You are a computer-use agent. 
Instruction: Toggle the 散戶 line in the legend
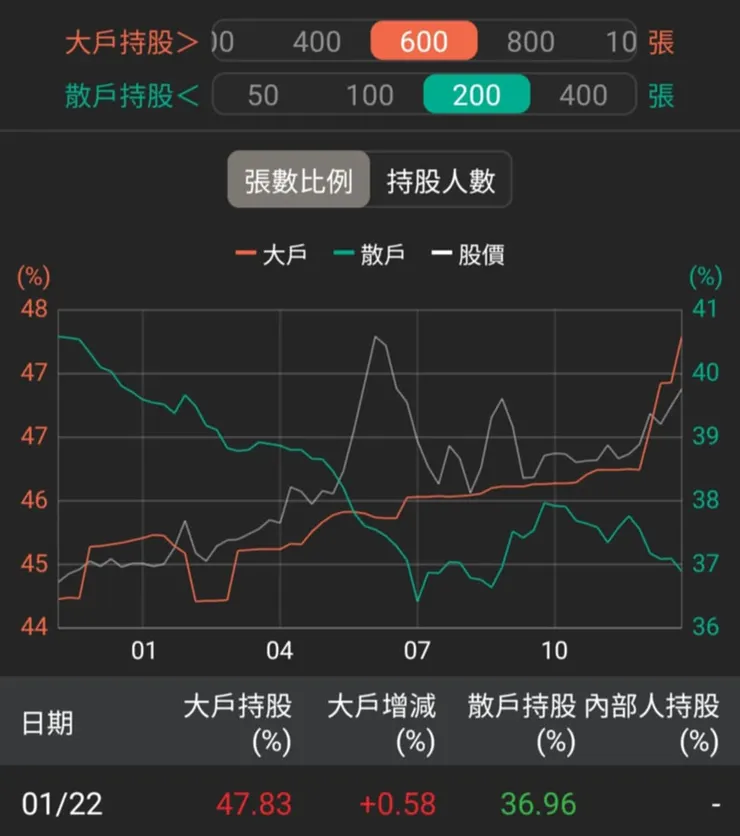click(369, 254)
